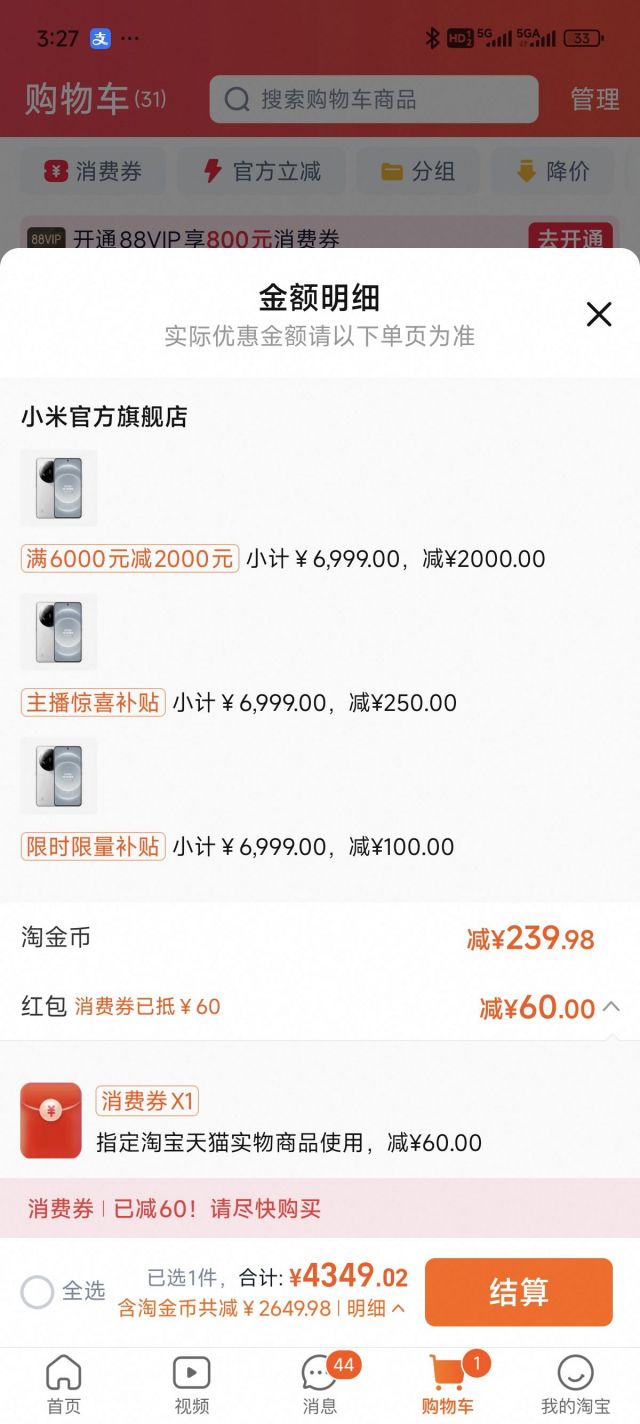
Task: Filter by the 消费券 chip
Action: coord(92,172)
